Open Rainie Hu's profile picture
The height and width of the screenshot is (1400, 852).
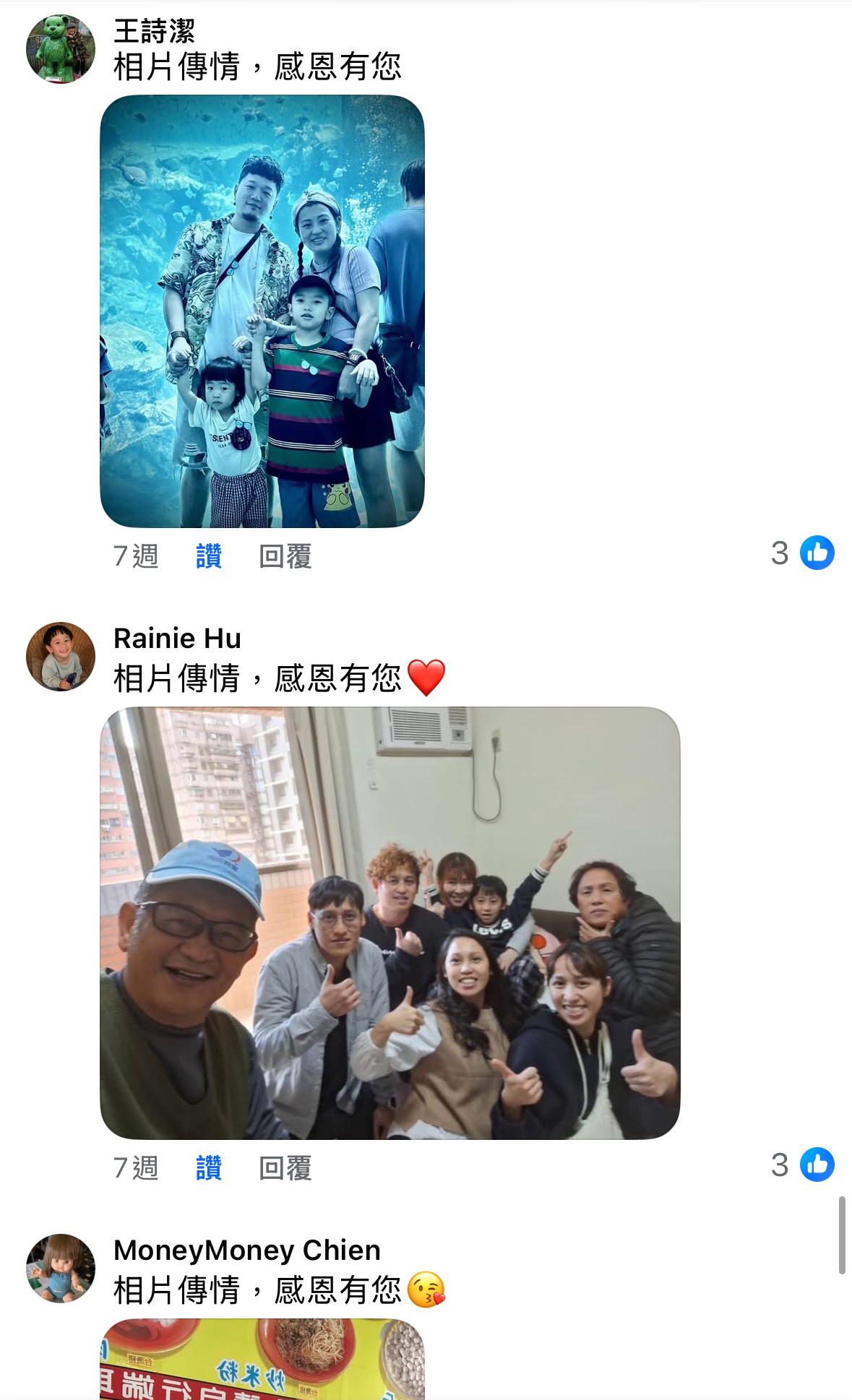pos(61,656)
